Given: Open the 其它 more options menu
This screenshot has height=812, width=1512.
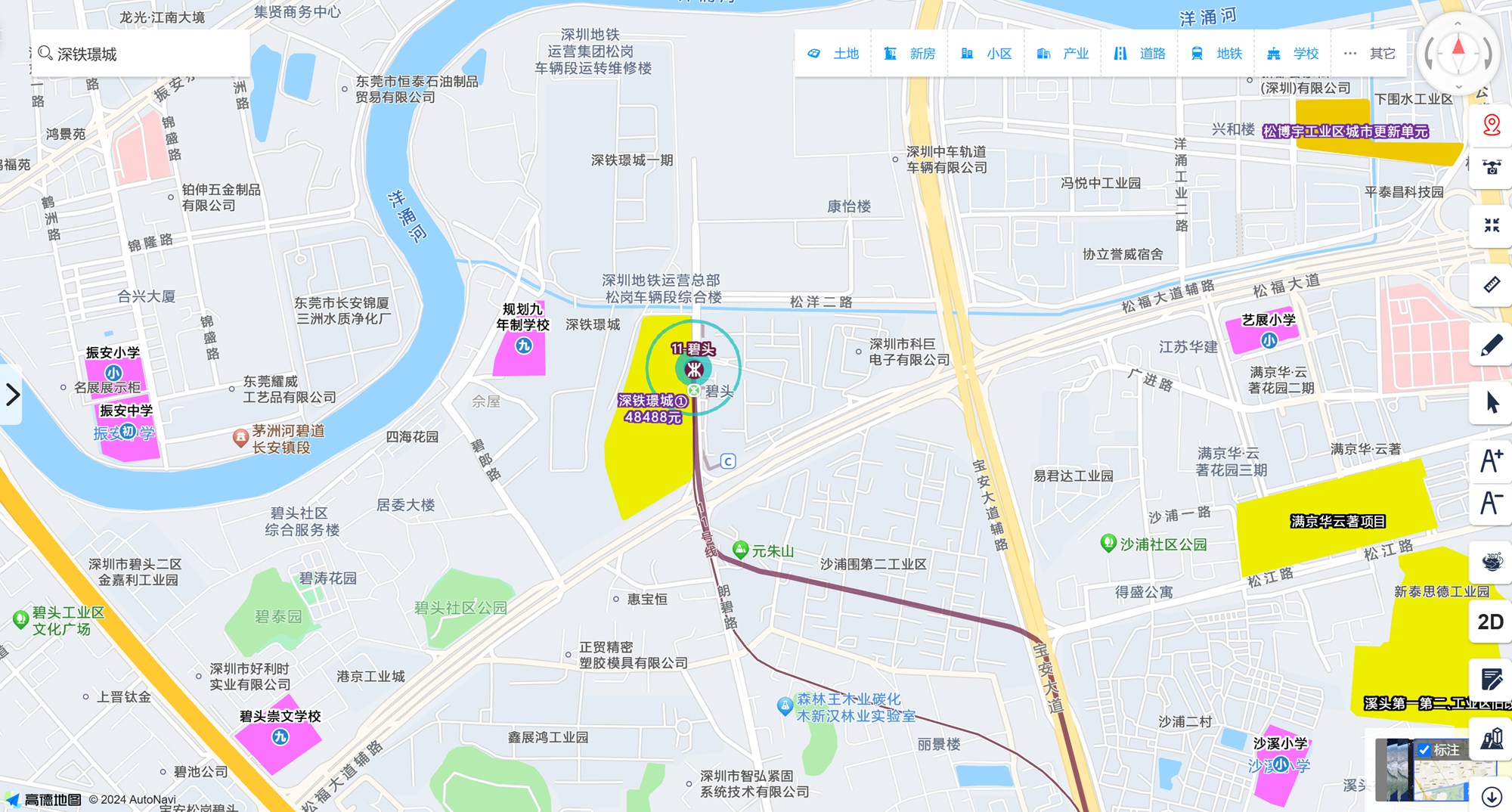Looking at the screenshot, I should point(1369,54).
